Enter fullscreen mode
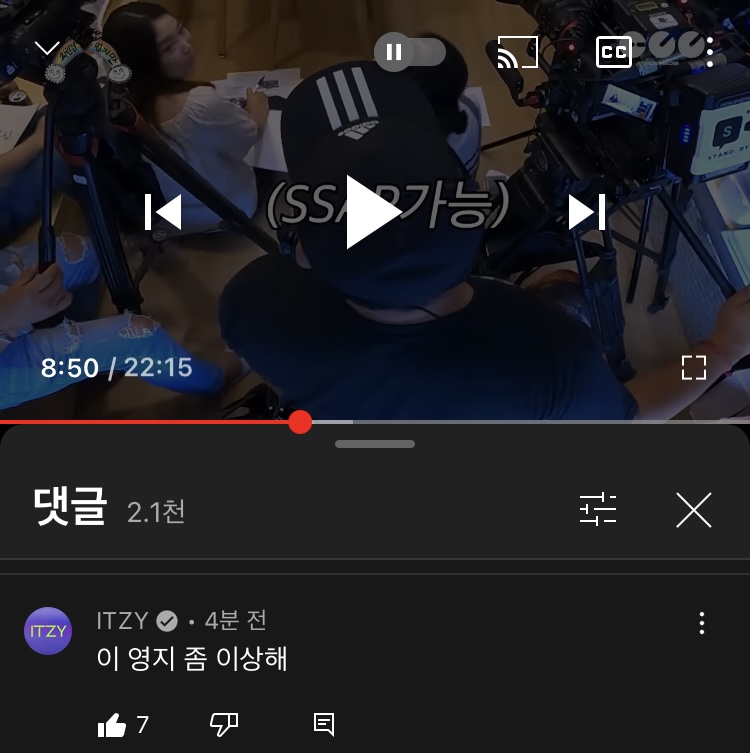Viewport: 750px width, 753px height. pos(694,368)
